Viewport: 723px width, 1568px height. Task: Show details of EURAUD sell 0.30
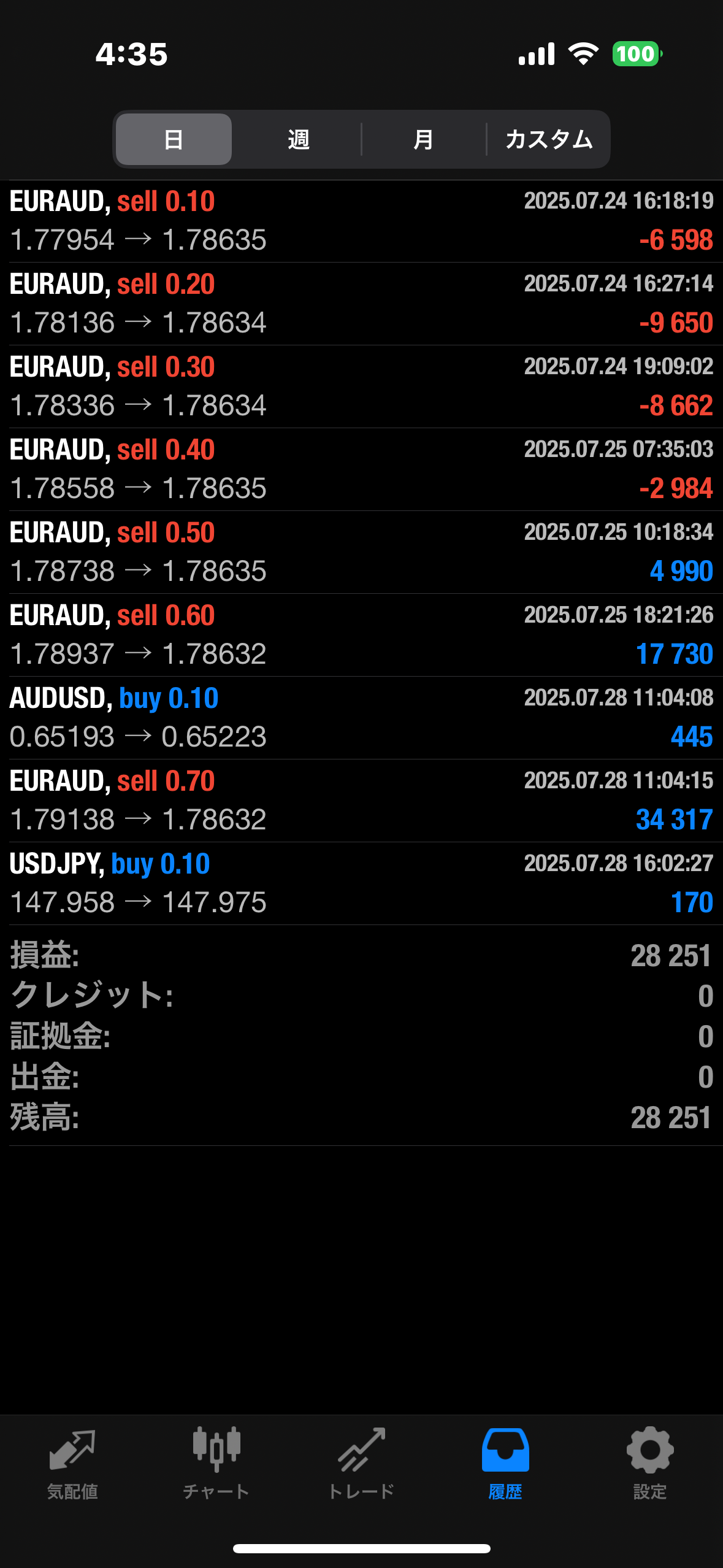361,386
